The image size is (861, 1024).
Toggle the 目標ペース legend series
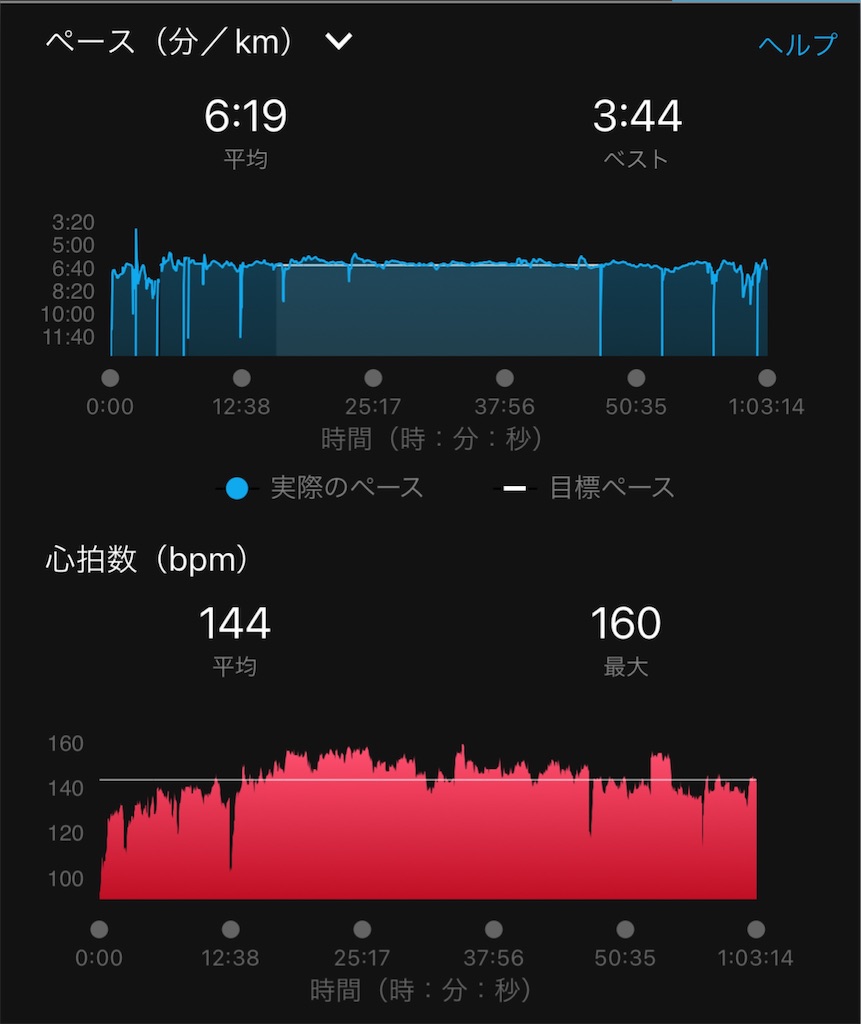click(588, 488)
